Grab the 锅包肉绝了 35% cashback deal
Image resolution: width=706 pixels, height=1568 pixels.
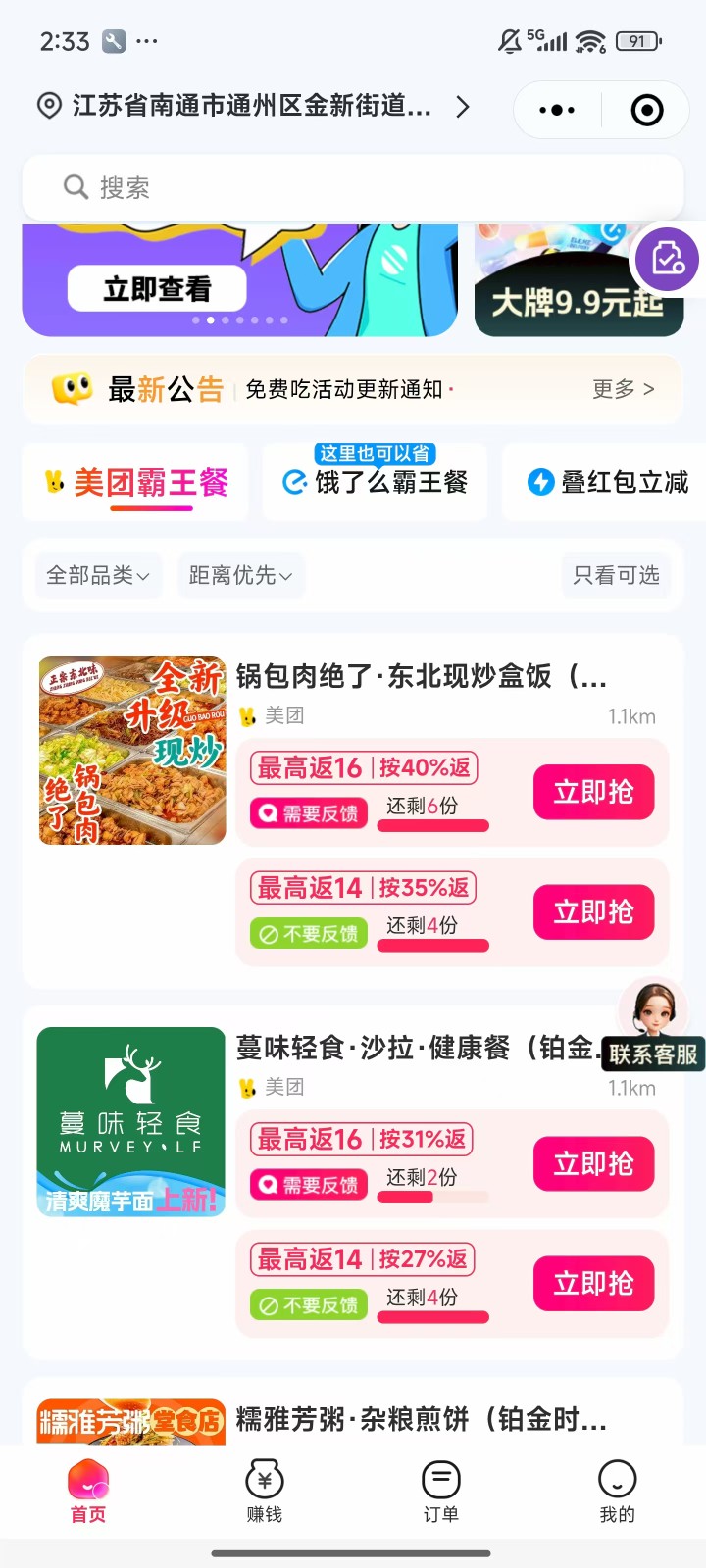[x=593, y=912]
